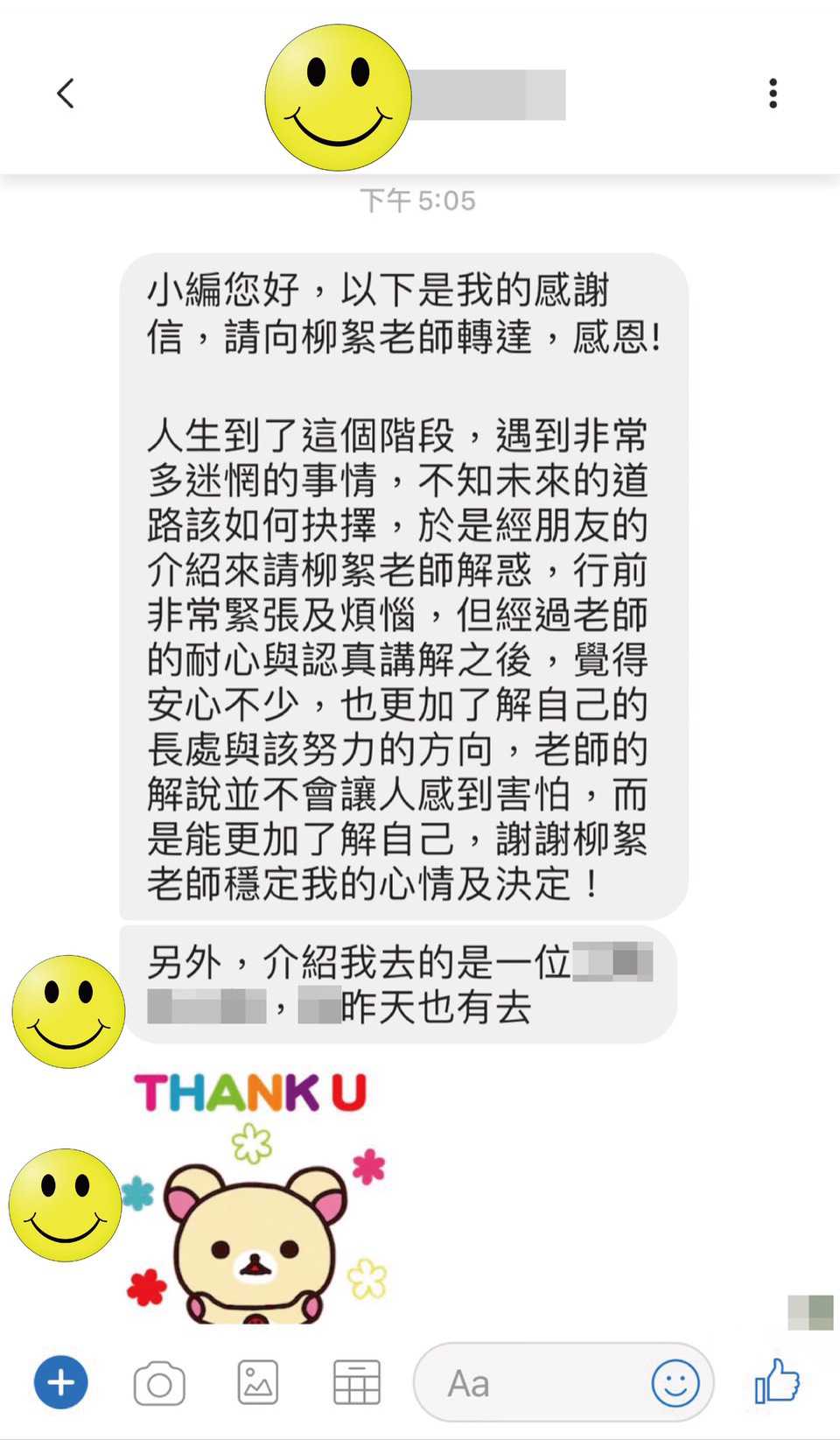Viewport: 840px width, 1440px height.
Task: Send a thumbs-up like
Action: click(x=777, y=1382)
